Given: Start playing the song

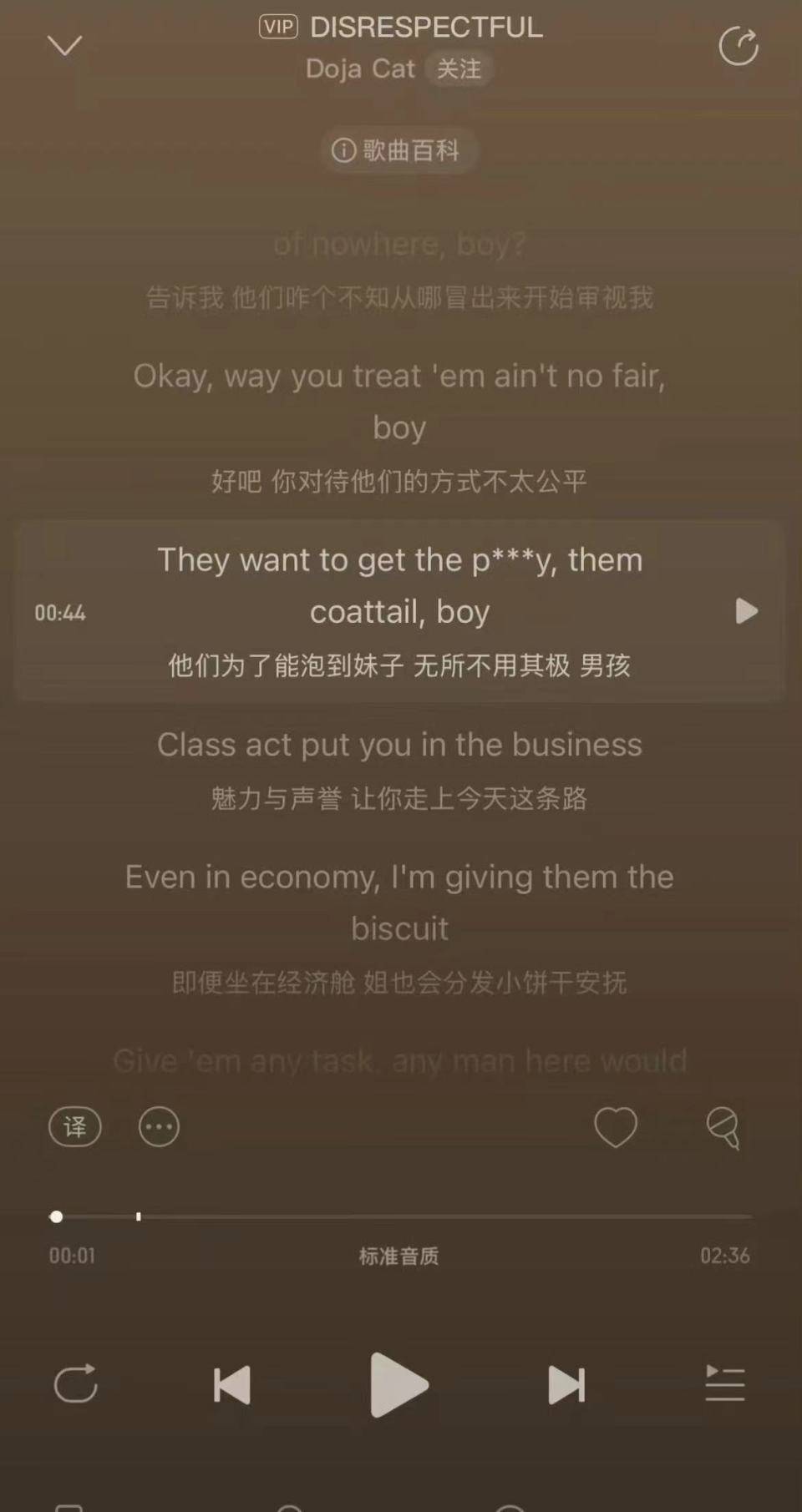Looking at the screenshot, I should click(x=398, y=1384).
